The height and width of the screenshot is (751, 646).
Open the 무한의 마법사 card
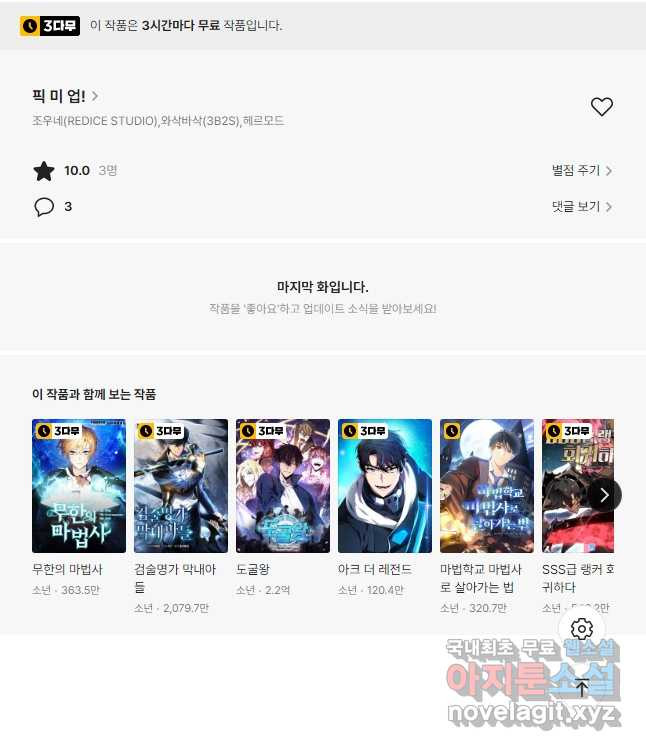point(79,486)
